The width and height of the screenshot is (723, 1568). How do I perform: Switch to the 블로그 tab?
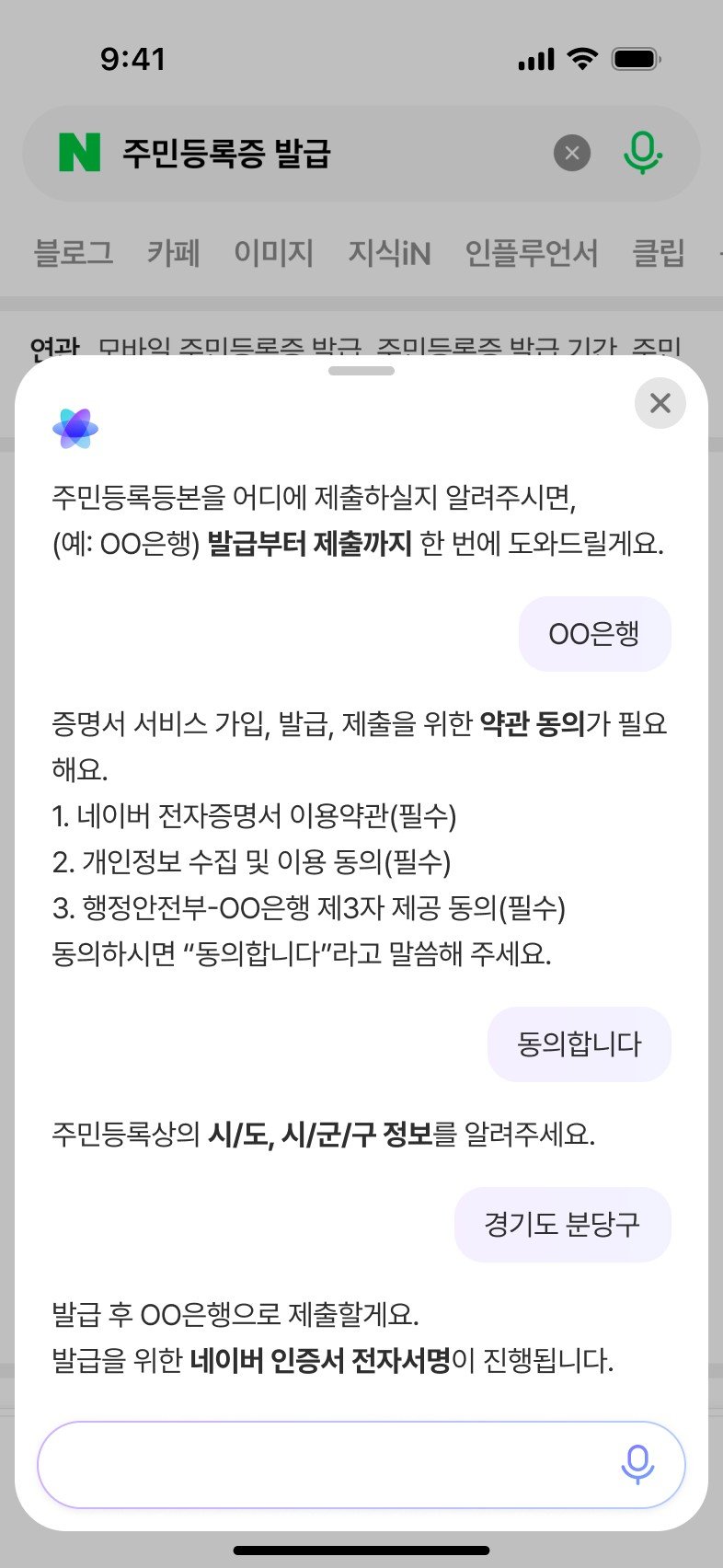pyautogui.click(x=74, y=252)
